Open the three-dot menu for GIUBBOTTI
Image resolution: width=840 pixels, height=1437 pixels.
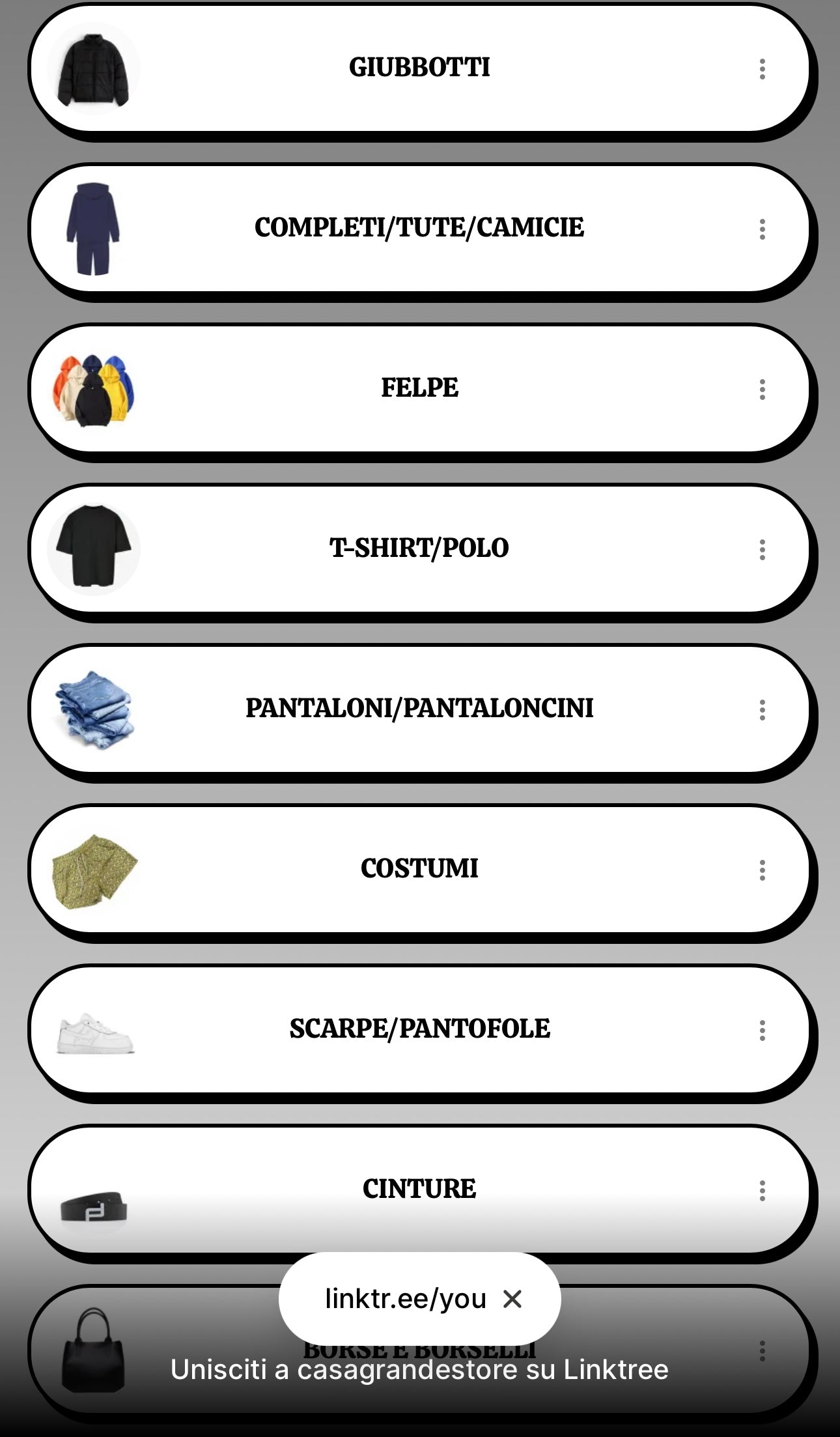(x=762, y=69)
